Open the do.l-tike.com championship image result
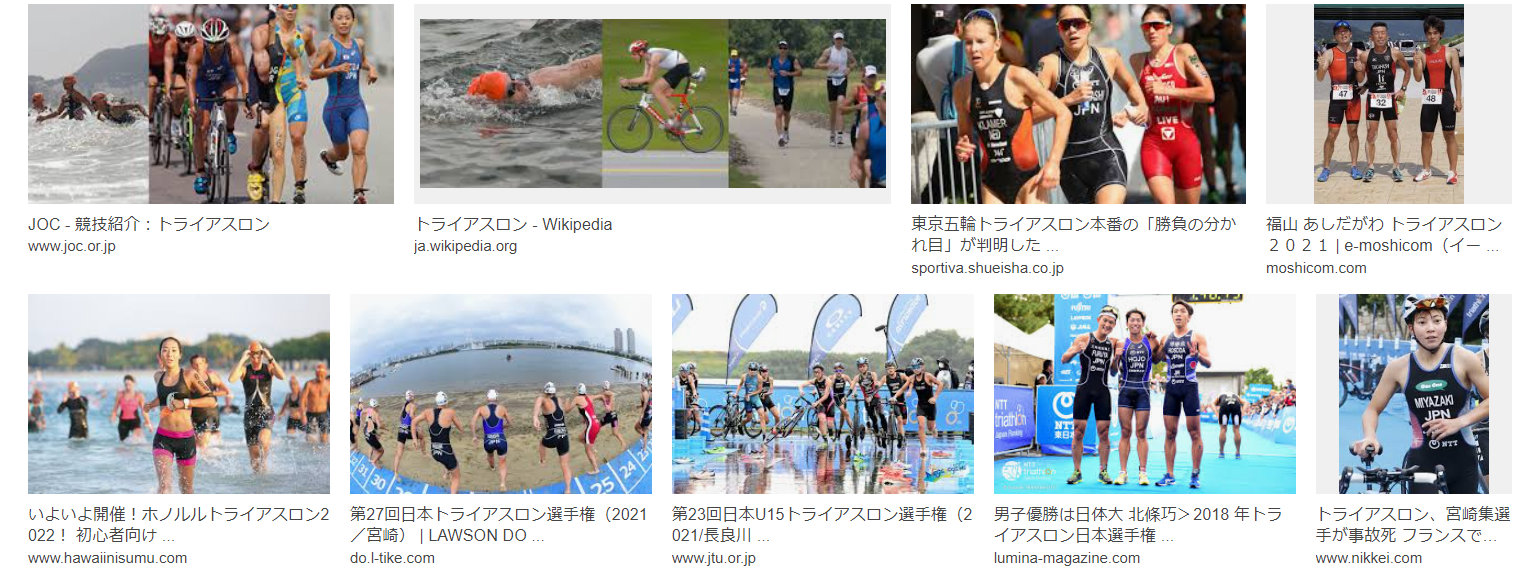 point(500,394)
